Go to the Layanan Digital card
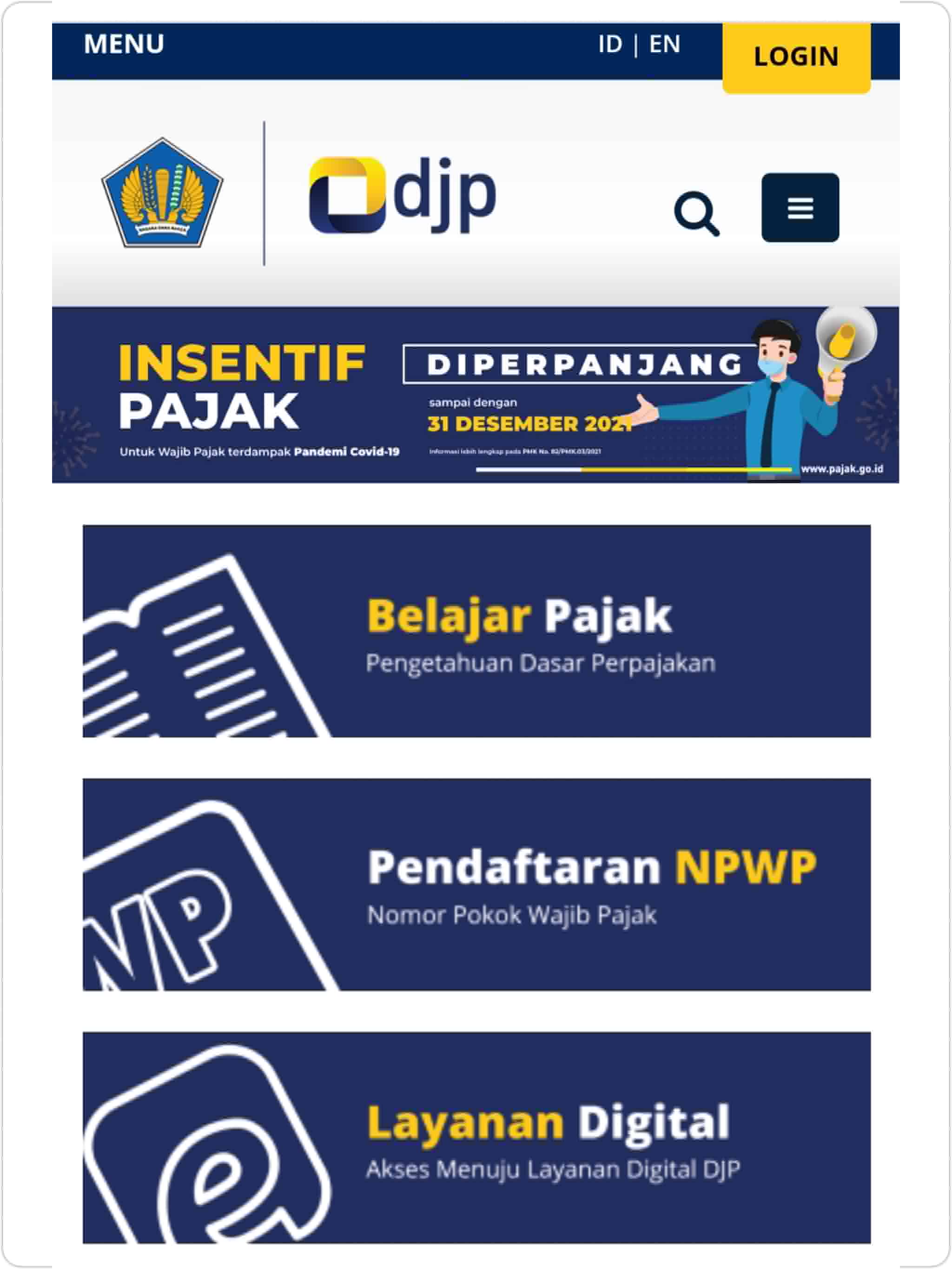This screenshot has height=1269, width=952. coord(476,1137)
